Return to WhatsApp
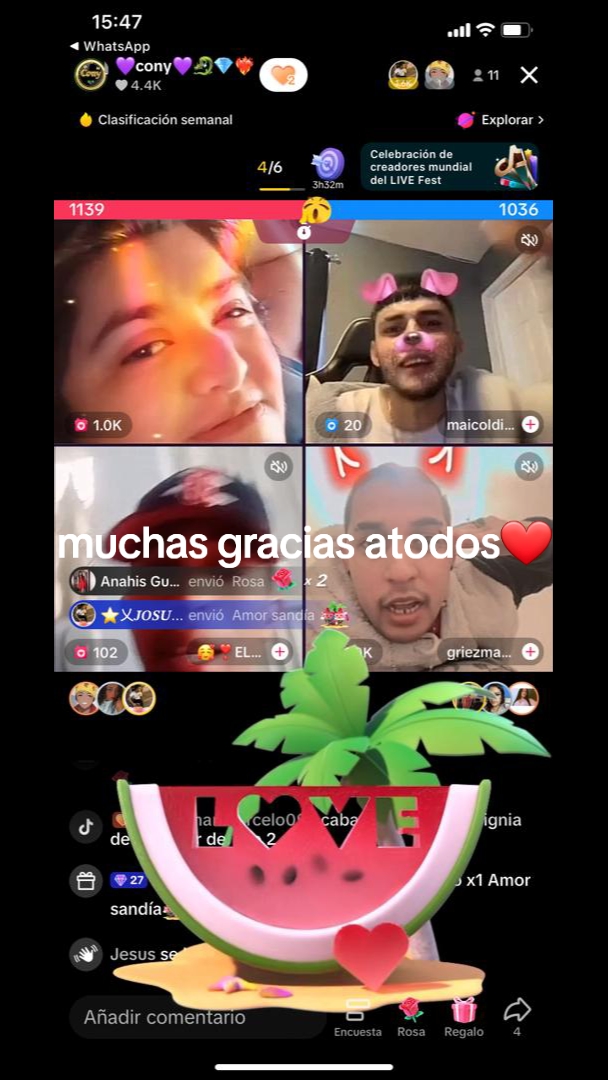The width and height of the screenshot is (608, 1080). (x=110, y=46)
